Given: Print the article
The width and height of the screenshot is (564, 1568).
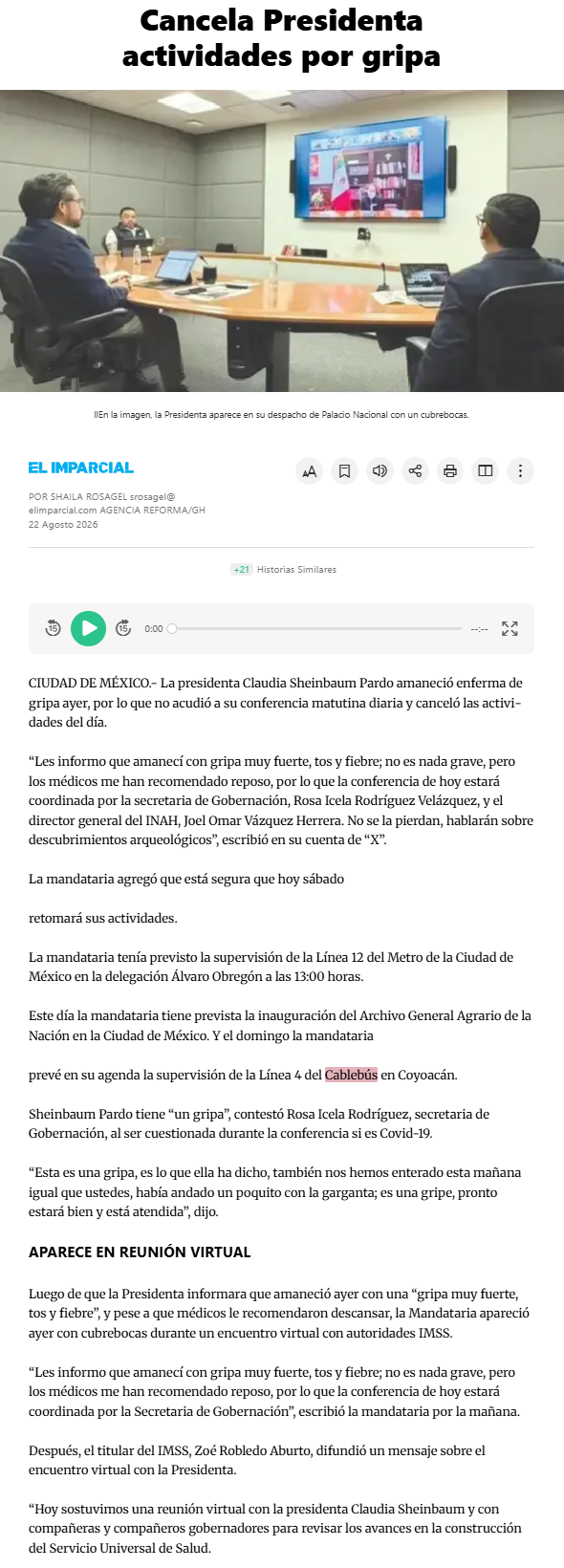Looking at the screenshot, I should pos(450,470).
